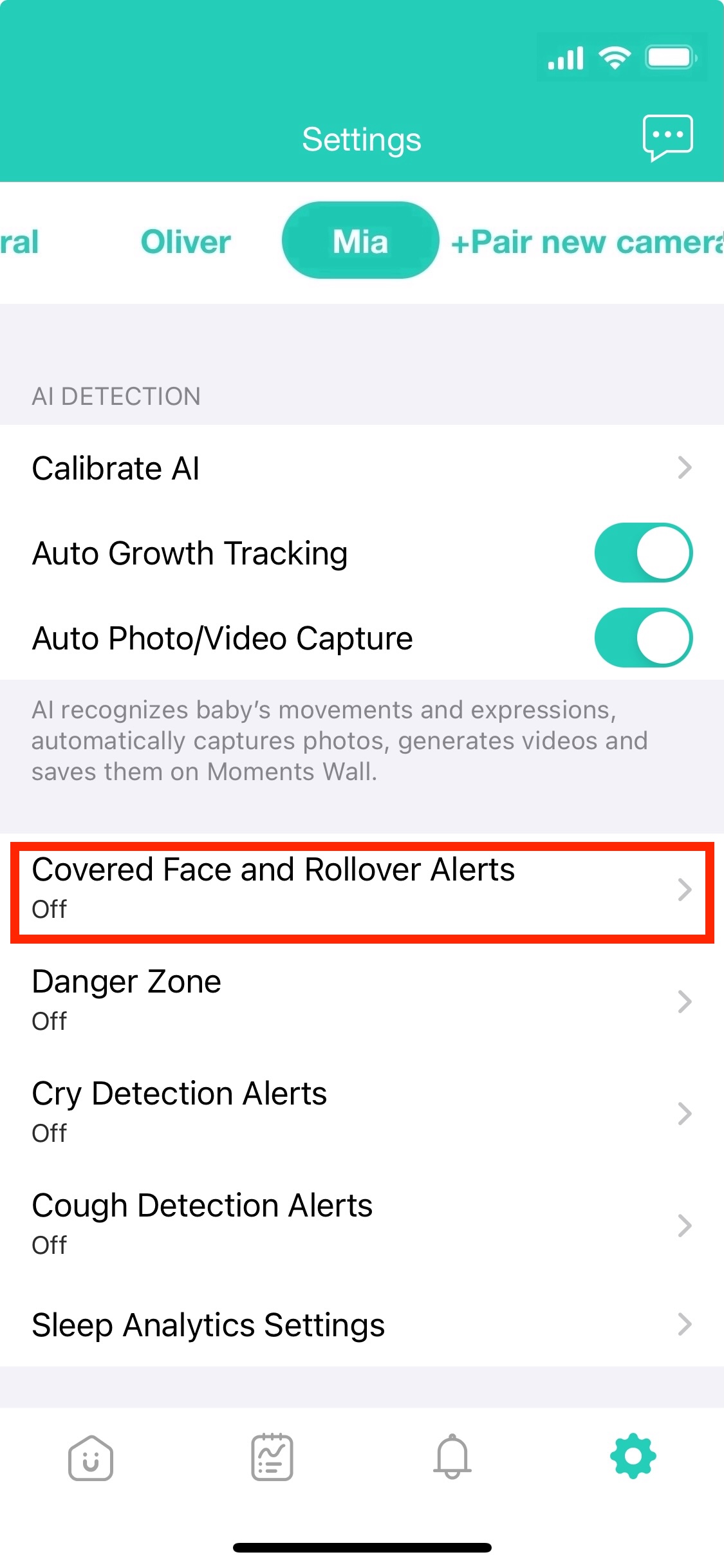The image size is (724, 1568).
Task: Turn off Auto Photo/Video Capture
Action: (643, 638)
